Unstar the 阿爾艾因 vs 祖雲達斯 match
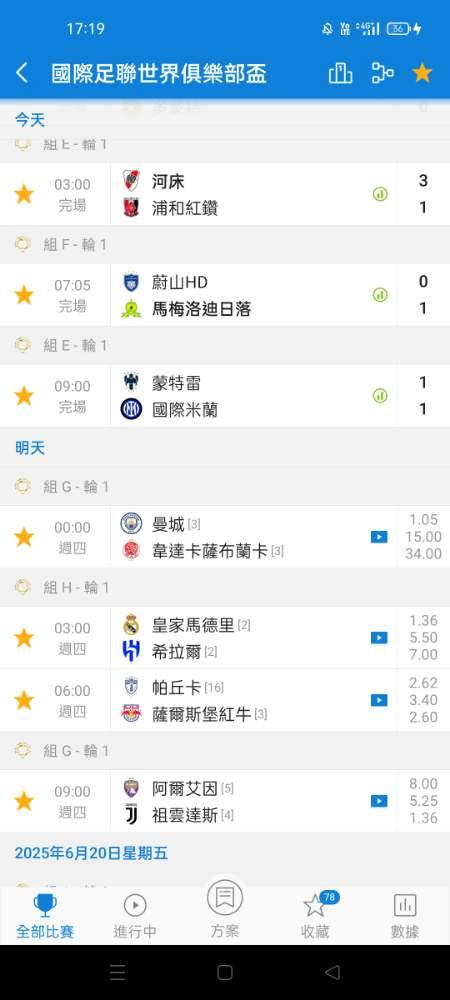 [x=24, y=801]
